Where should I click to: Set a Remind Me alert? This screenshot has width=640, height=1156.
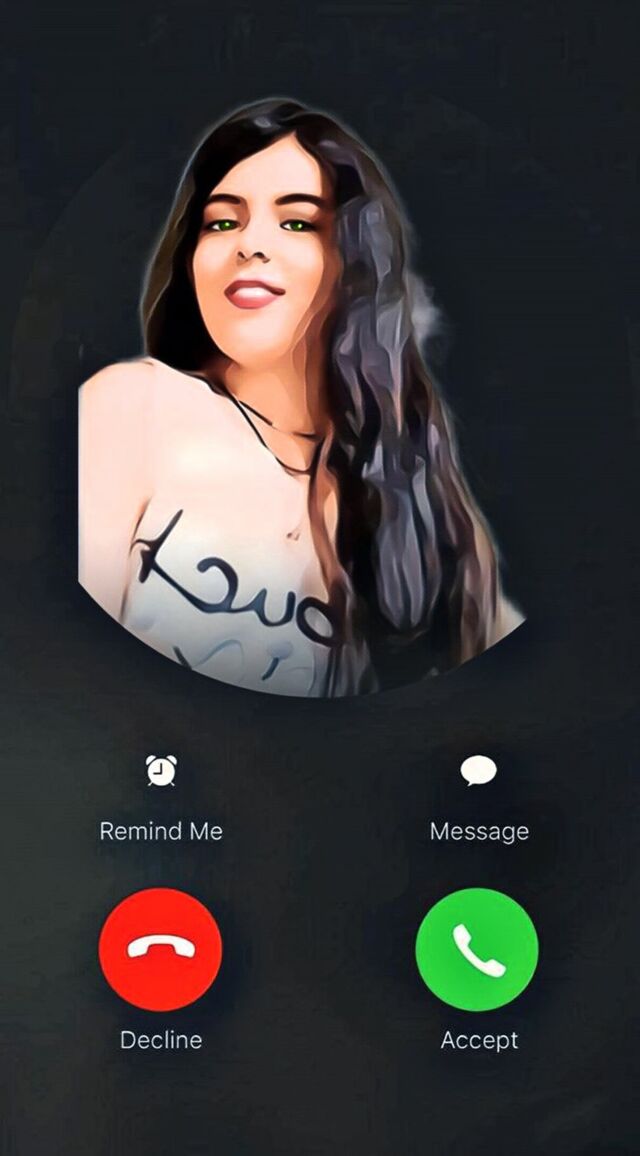pos(161,771)
